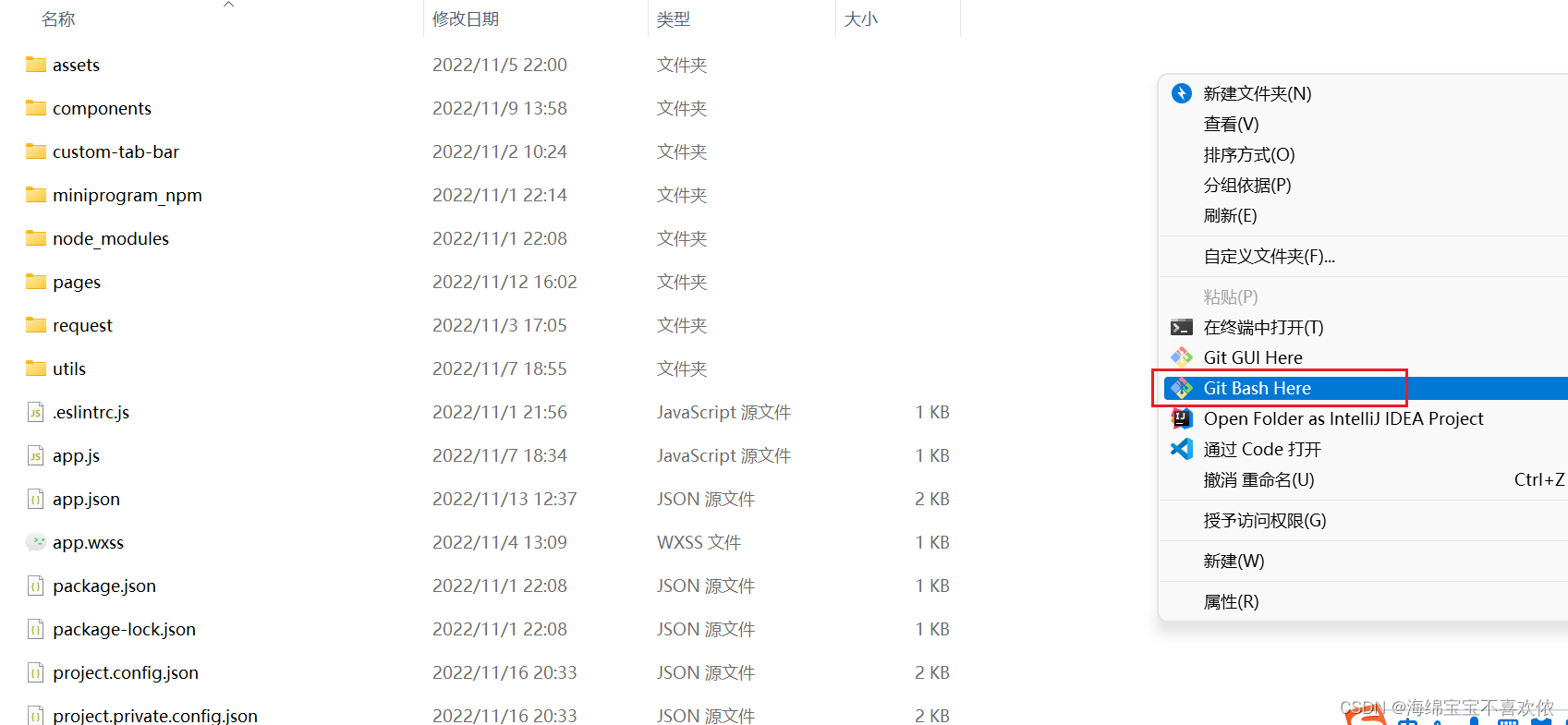Select the app.json file
The image size is (1568, 725).
[x=86, y=499]
